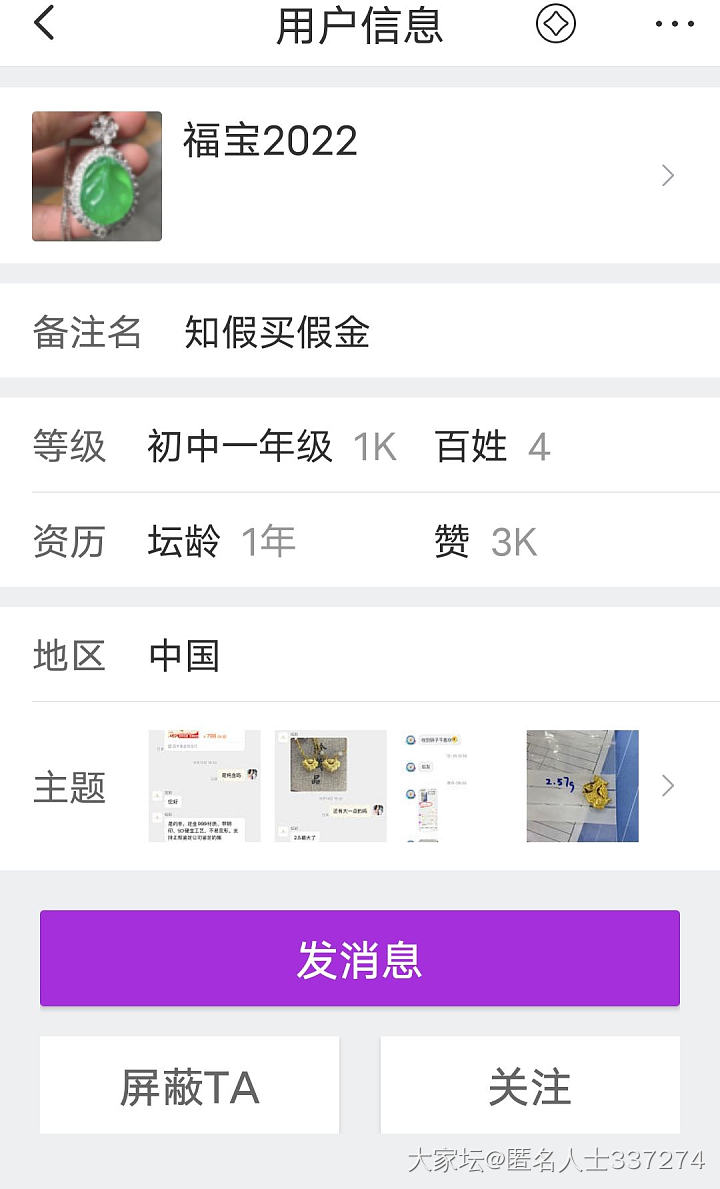Screen dimensions: 720x1189
Task: Expand the 主题 list chevron
Action: point(668,786)
